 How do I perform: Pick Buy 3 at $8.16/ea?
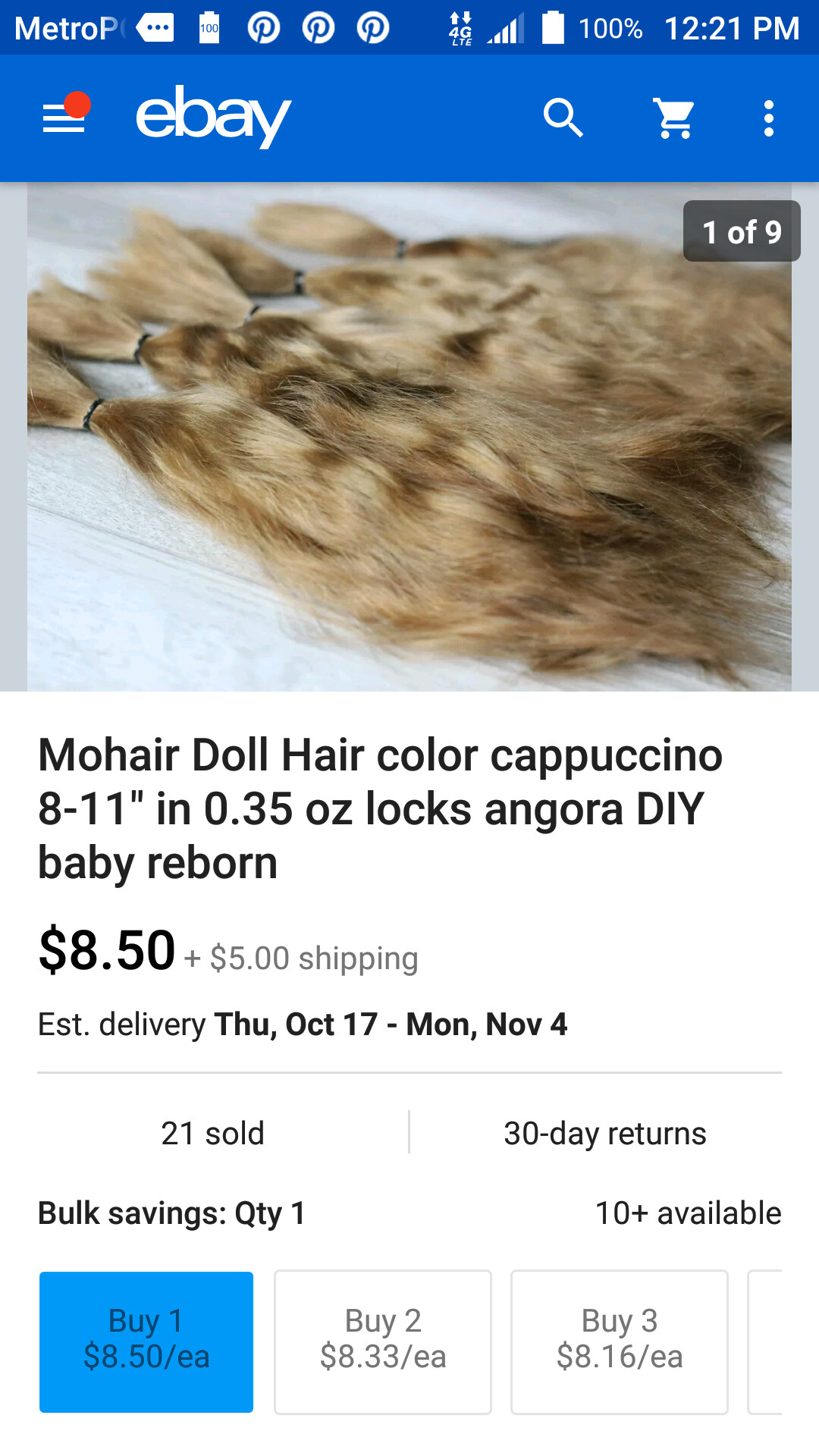620,1341
